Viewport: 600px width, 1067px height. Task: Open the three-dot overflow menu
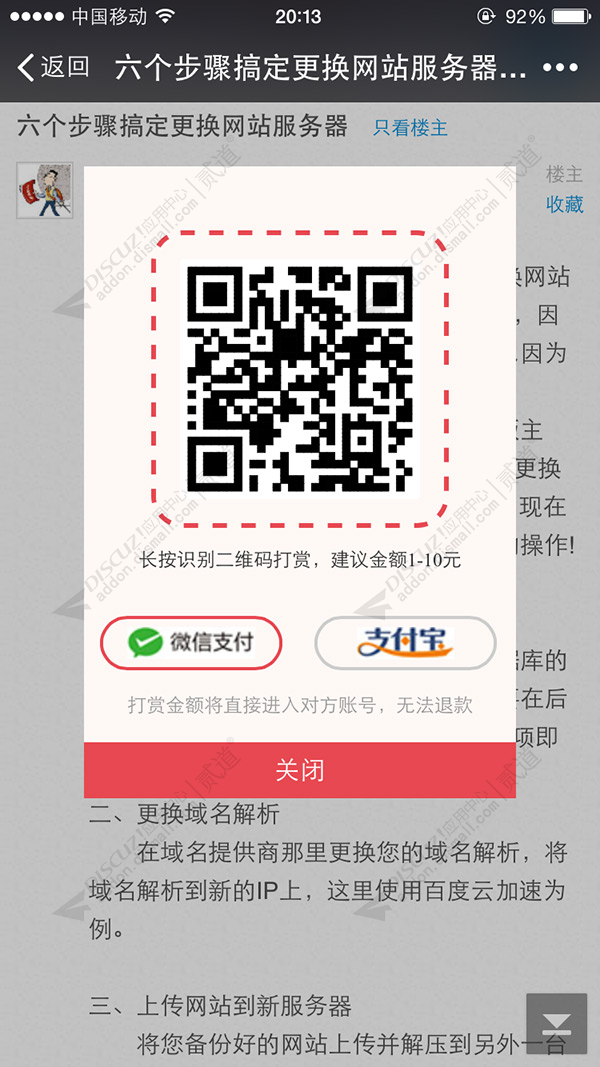click(560, 68)
